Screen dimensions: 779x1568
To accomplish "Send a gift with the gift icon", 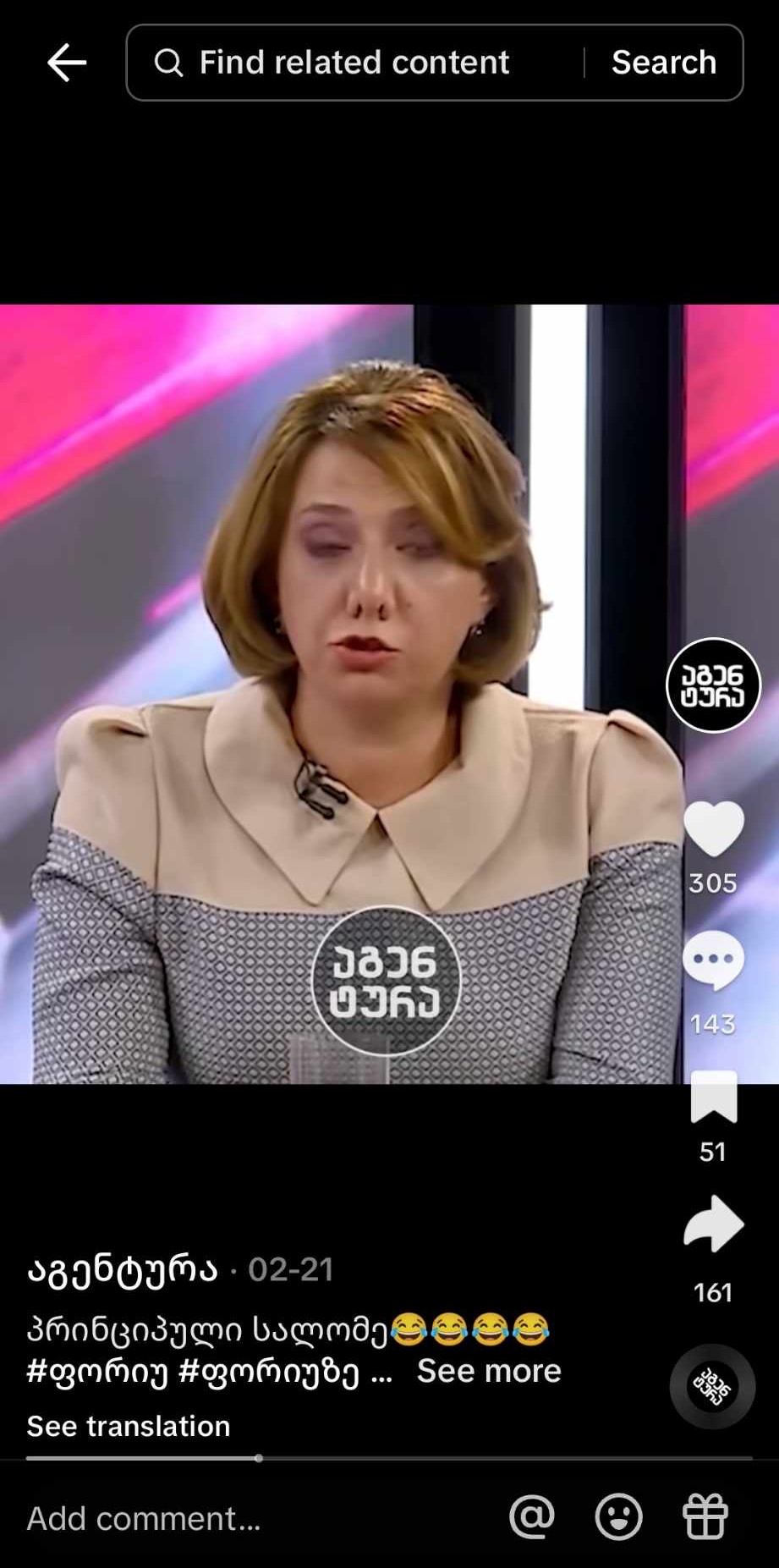I will click(x=705, y=1516).
